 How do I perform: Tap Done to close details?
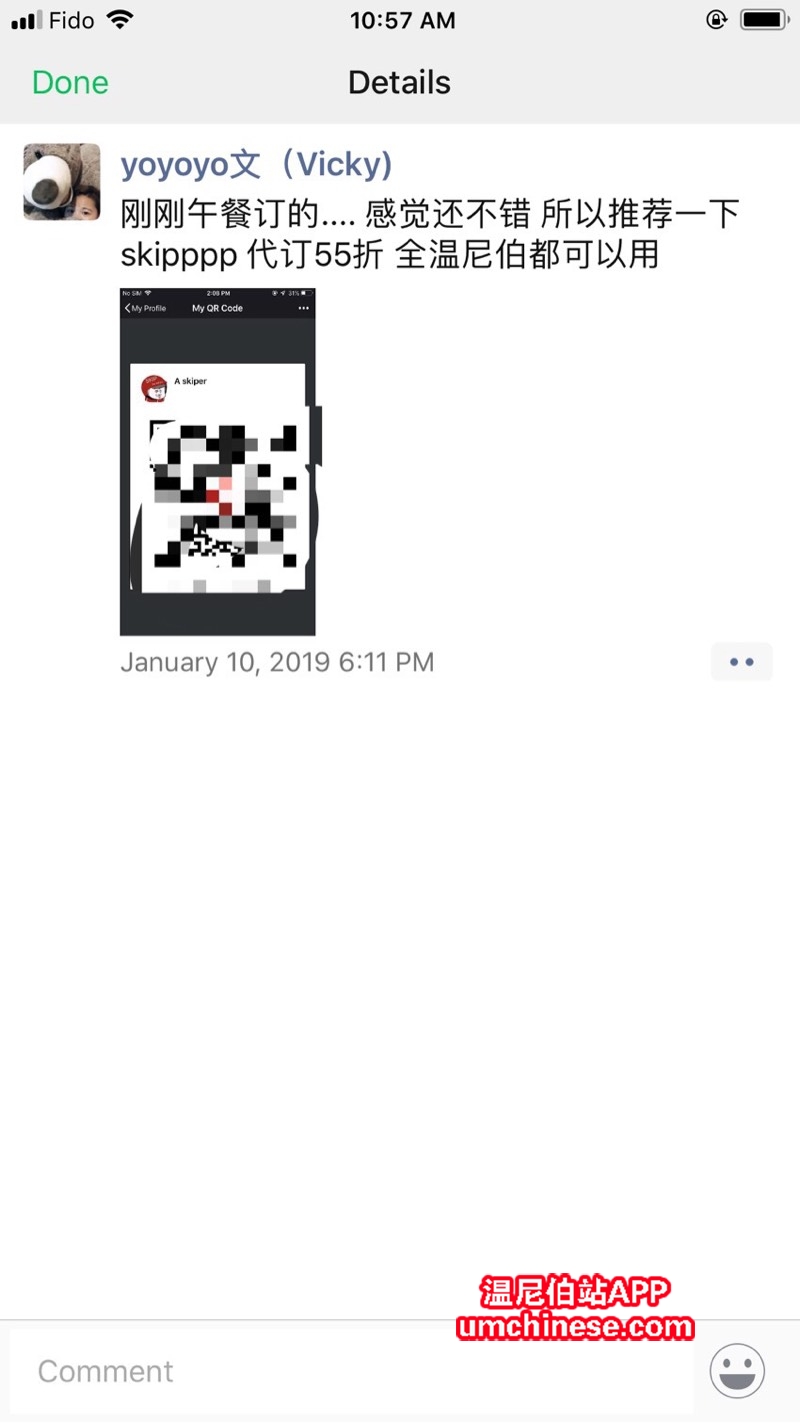[70, 82]
